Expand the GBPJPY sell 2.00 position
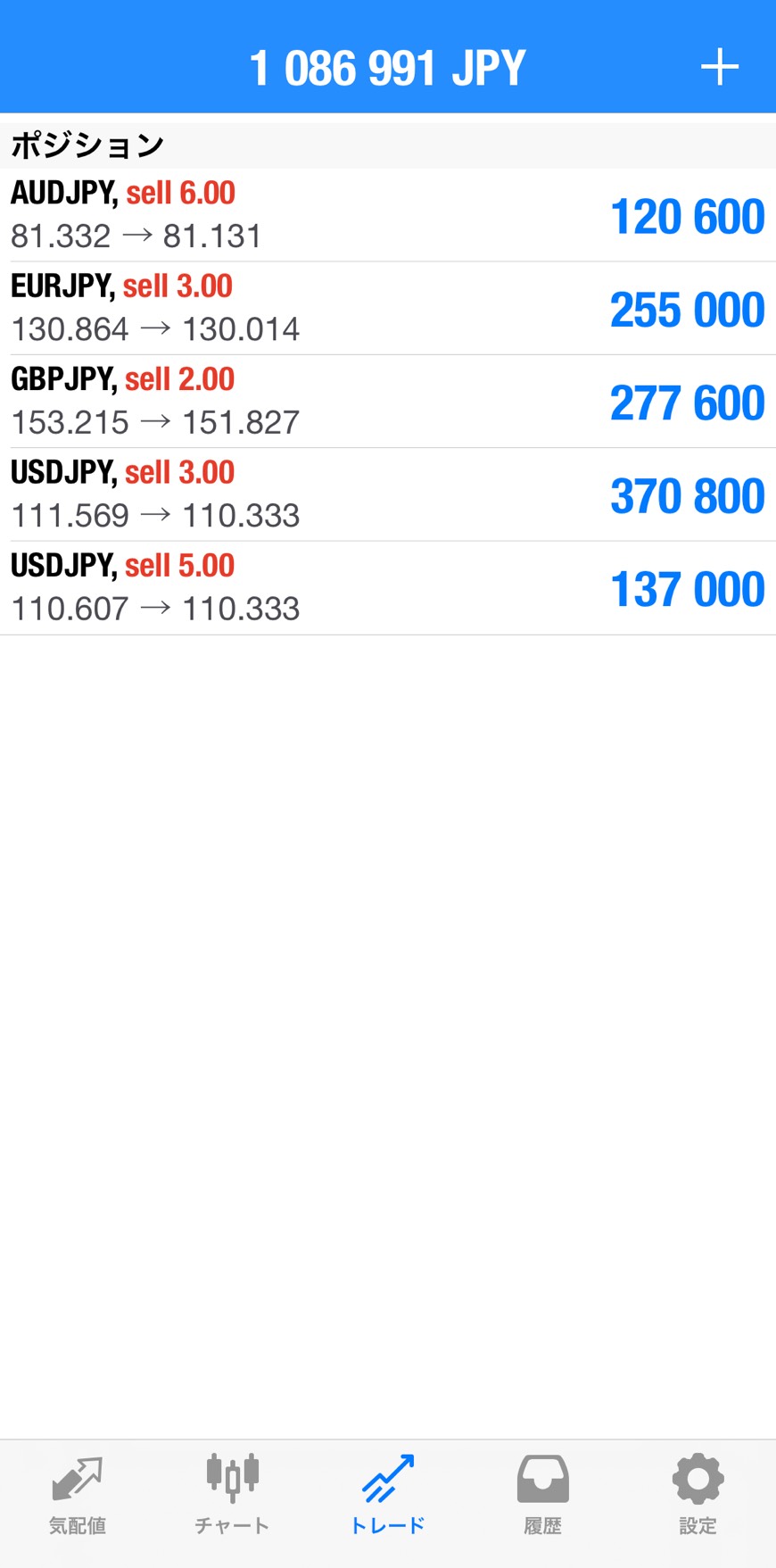Image resolution: width=776 pixels, height=1568 pixels. pos(387,401)
